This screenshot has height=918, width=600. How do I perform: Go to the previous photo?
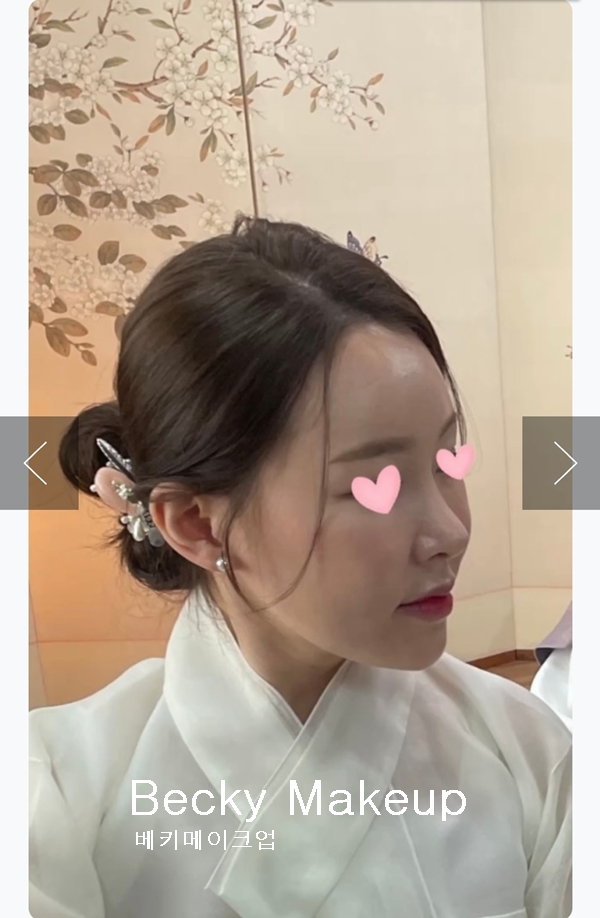pyautogui.click(x=37, y=463)
